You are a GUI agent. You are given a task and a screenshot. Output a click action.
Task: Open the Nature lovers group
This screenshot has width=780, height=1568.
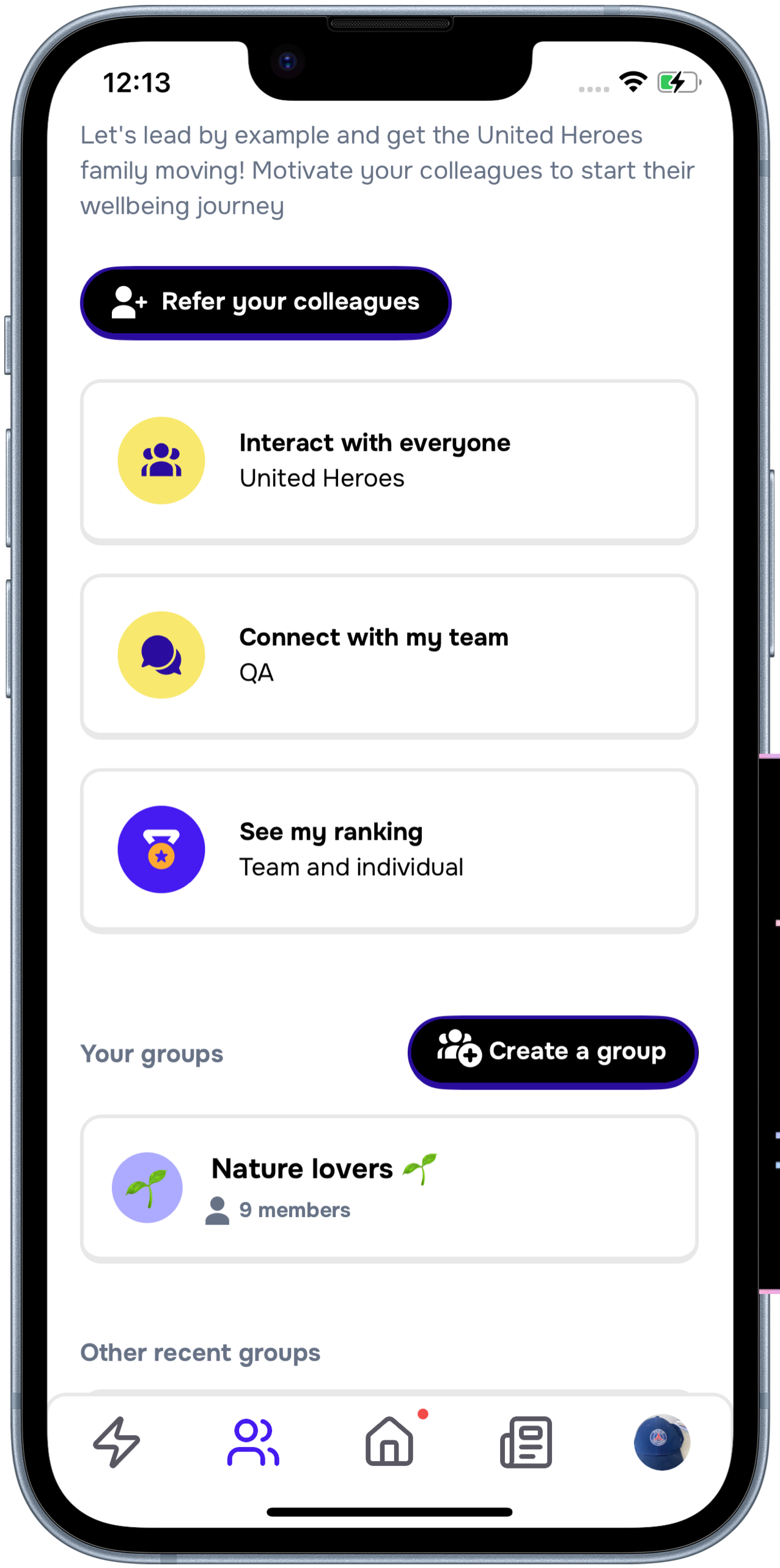coord(389,1188)
